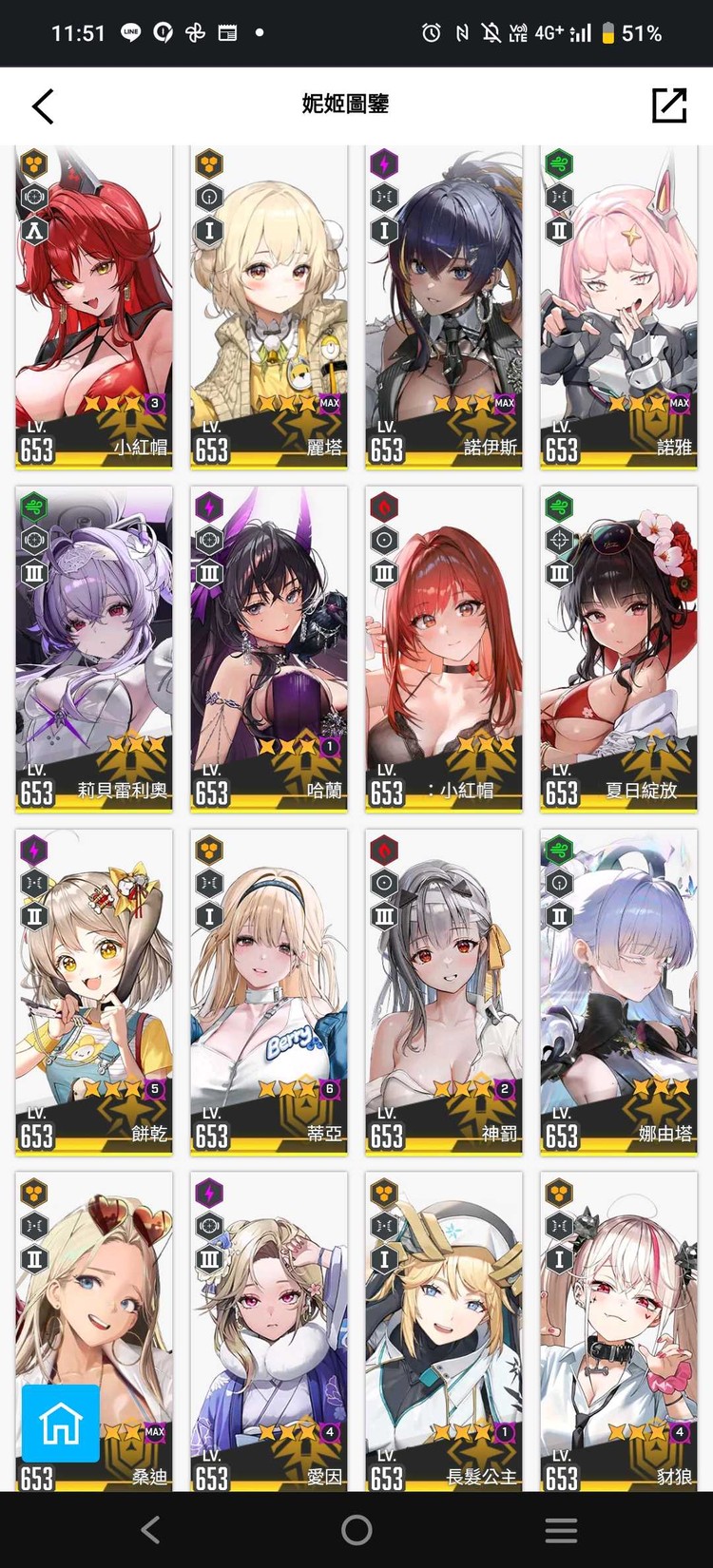
Task: Select the 餅乾 character card
Action: [x=94, y=992]
